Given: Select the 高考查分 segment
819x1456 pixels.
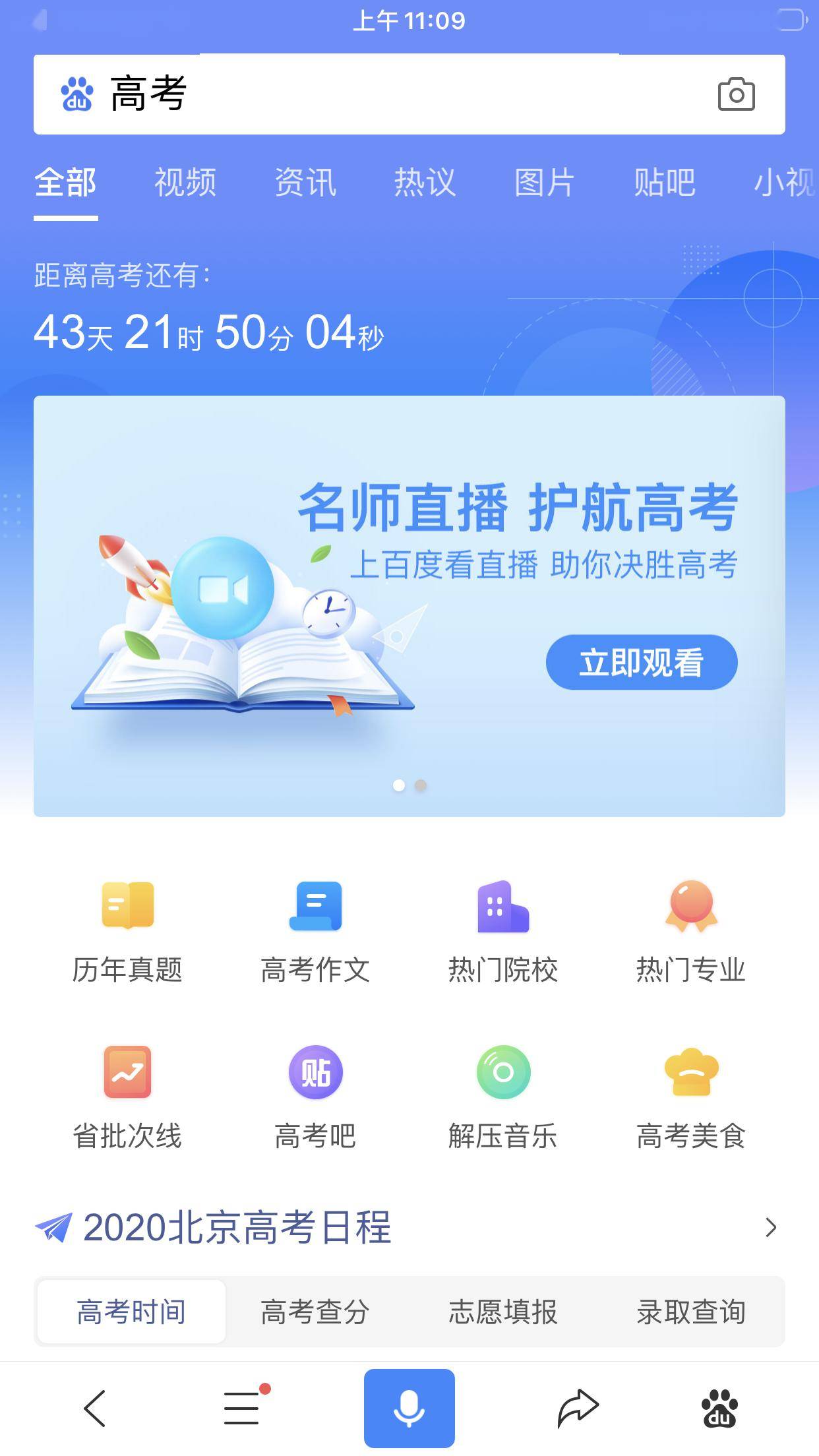Looking at the screenshot, I should coord(315,1312).
